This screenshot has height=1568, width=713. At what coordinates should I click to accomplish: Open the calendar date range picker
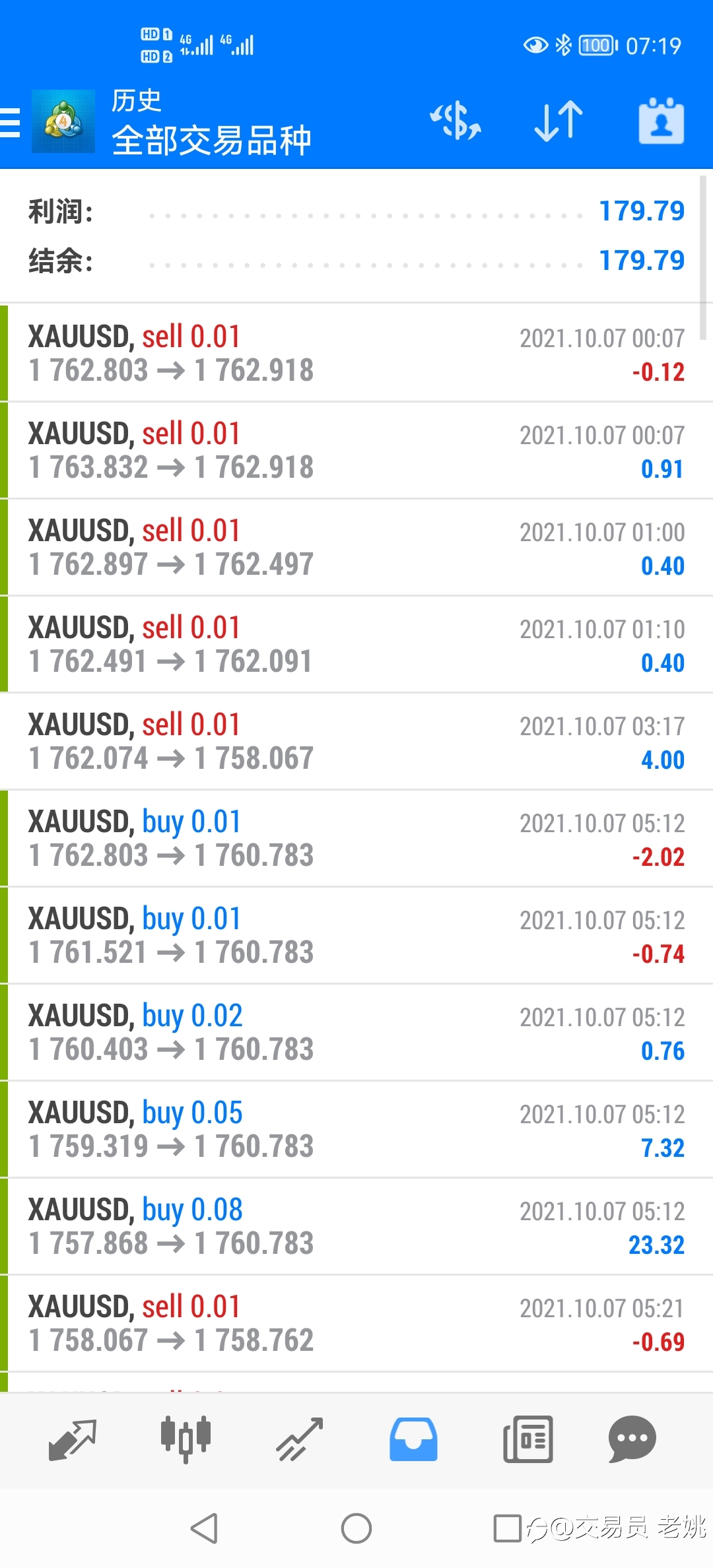pyautogui.click(x=661, y=121)
